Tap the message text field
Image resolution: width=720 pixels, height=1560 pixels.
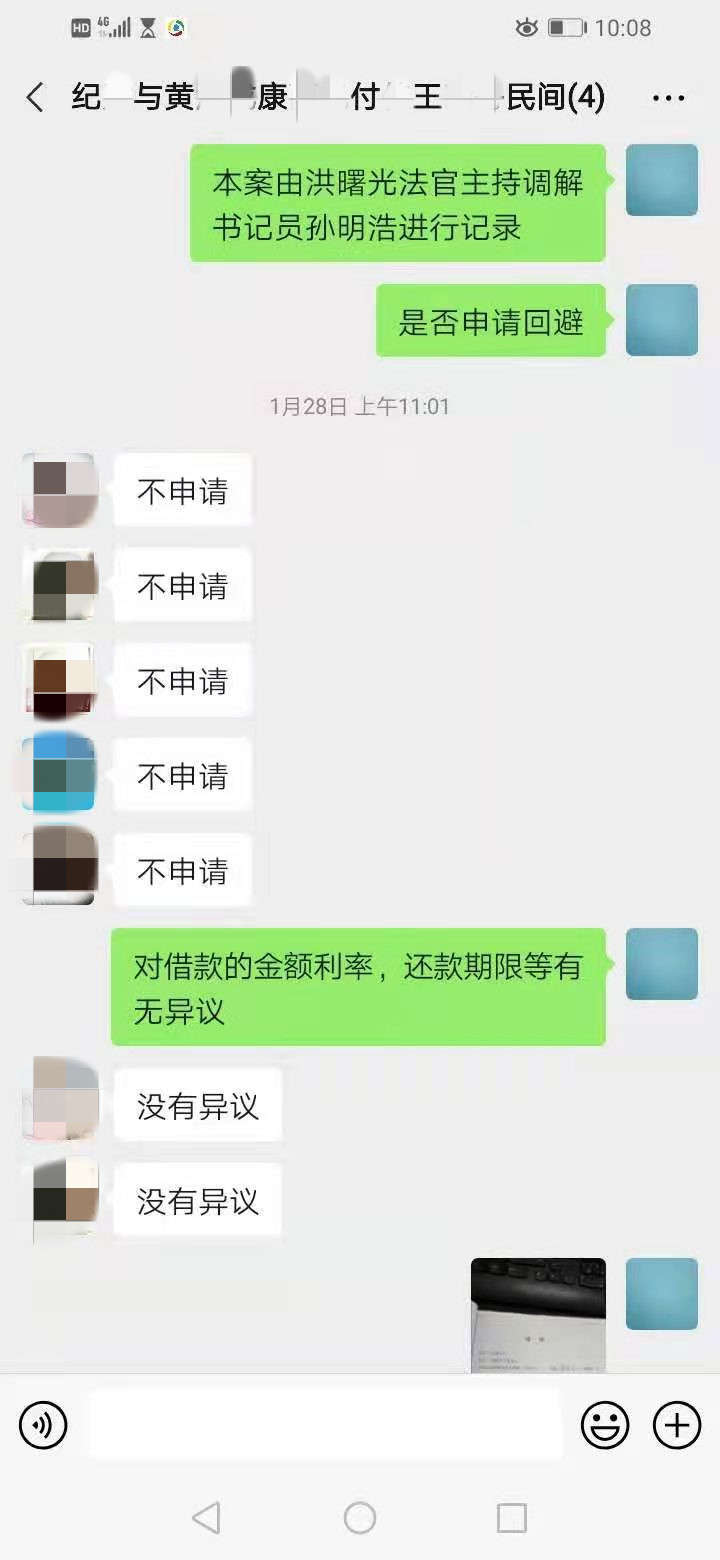point(325,1425)
